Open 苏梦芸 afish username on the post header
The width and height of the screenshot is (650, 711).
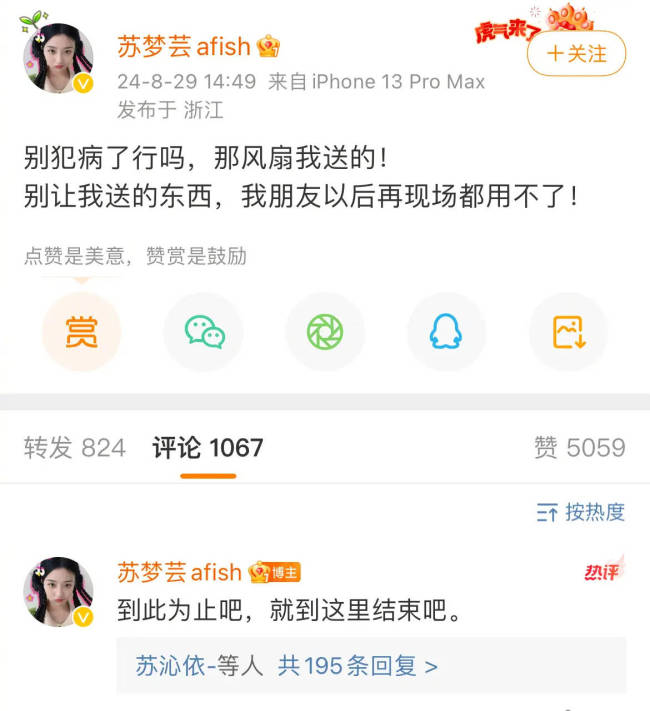click(x=183, y=47)
